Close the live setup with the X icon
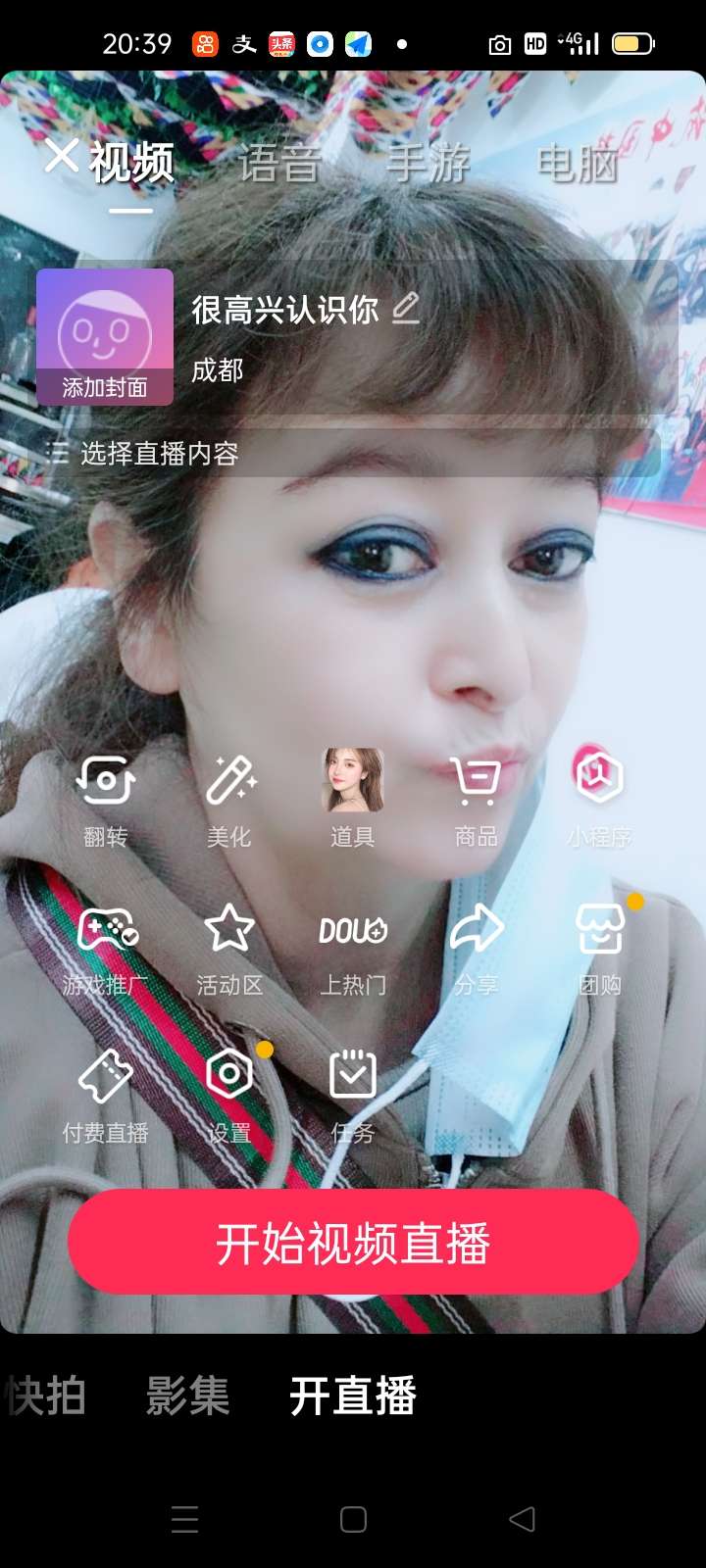Screen dimensions: 706x1568 tap(61, 156)
